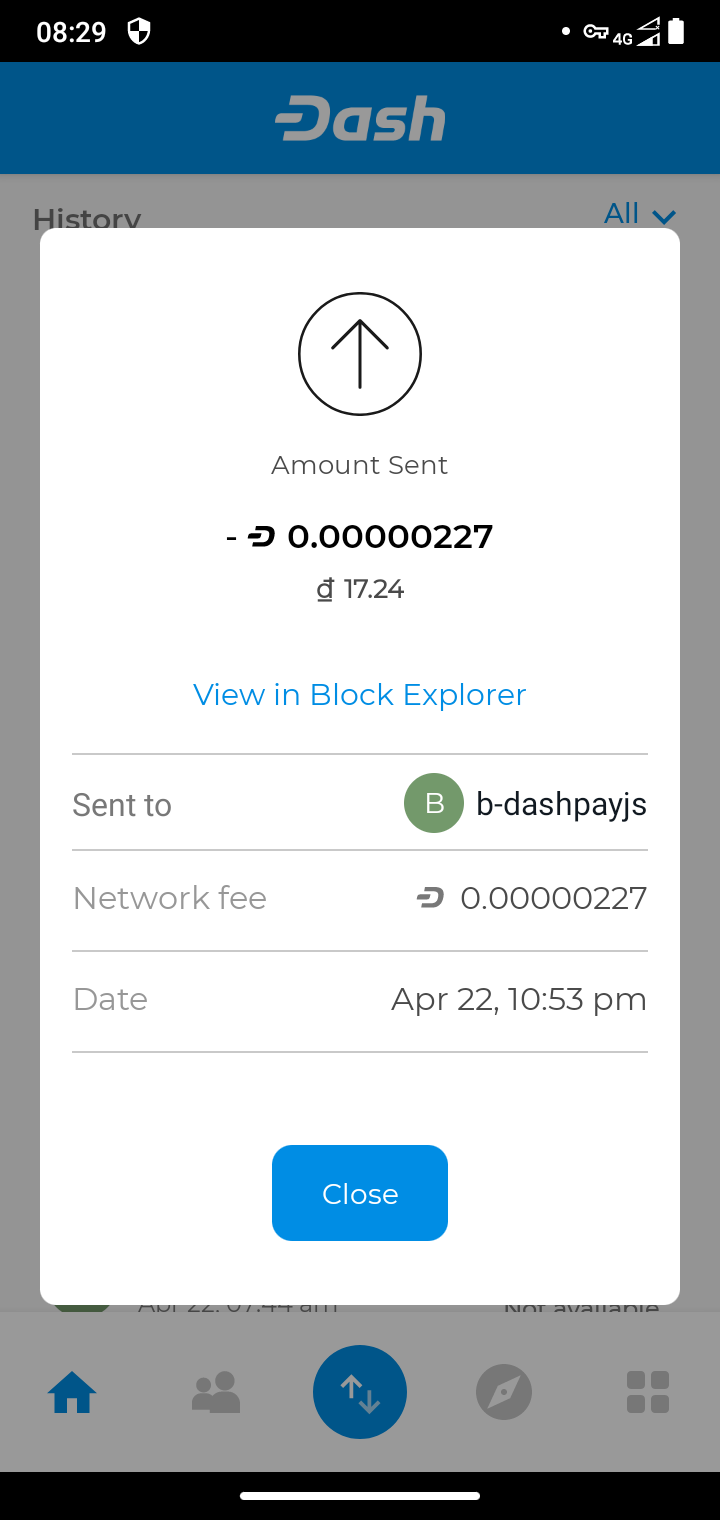
Task: Open the More options grid icon
Action: pyautogui.click(x=648, y=1391)
